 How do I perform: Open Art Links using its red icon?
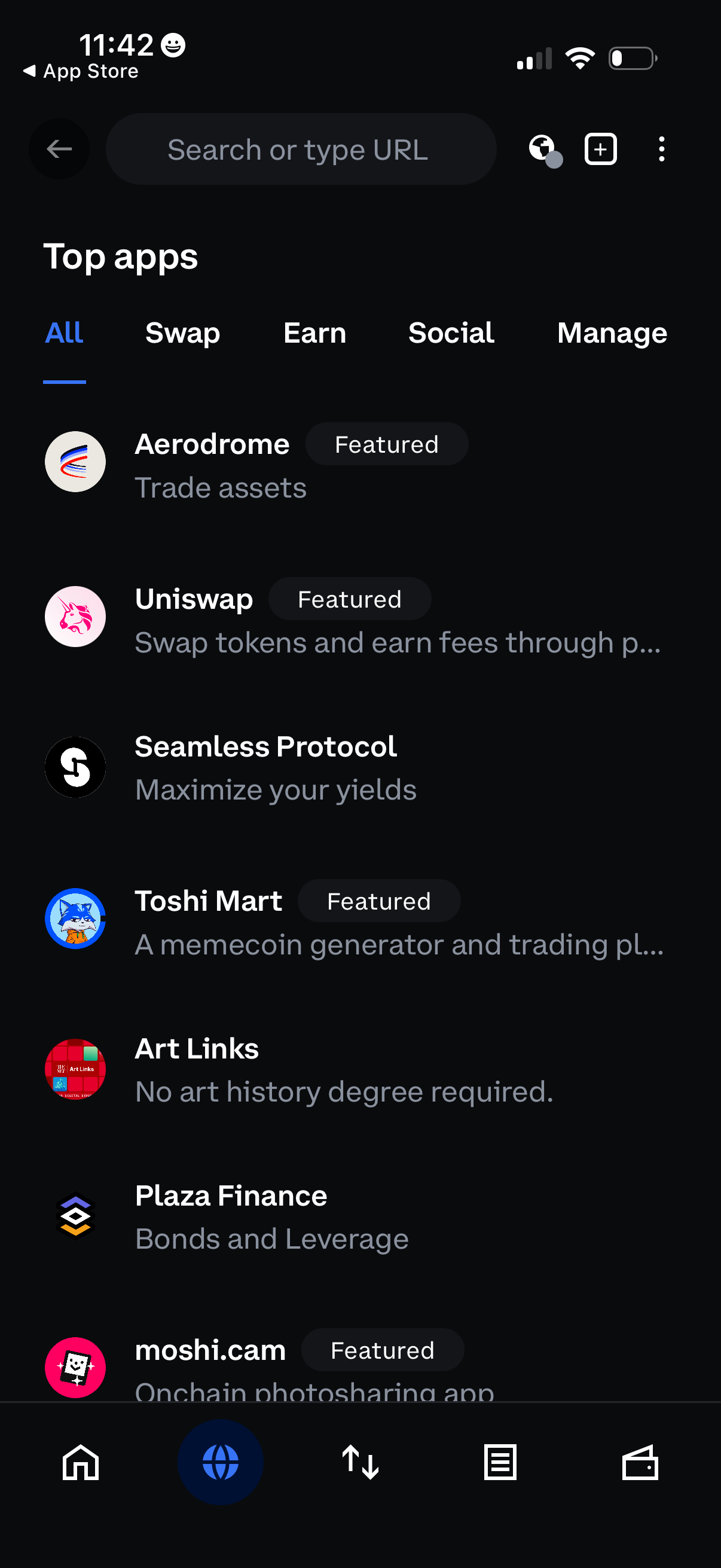click(x=75, y=1068)
